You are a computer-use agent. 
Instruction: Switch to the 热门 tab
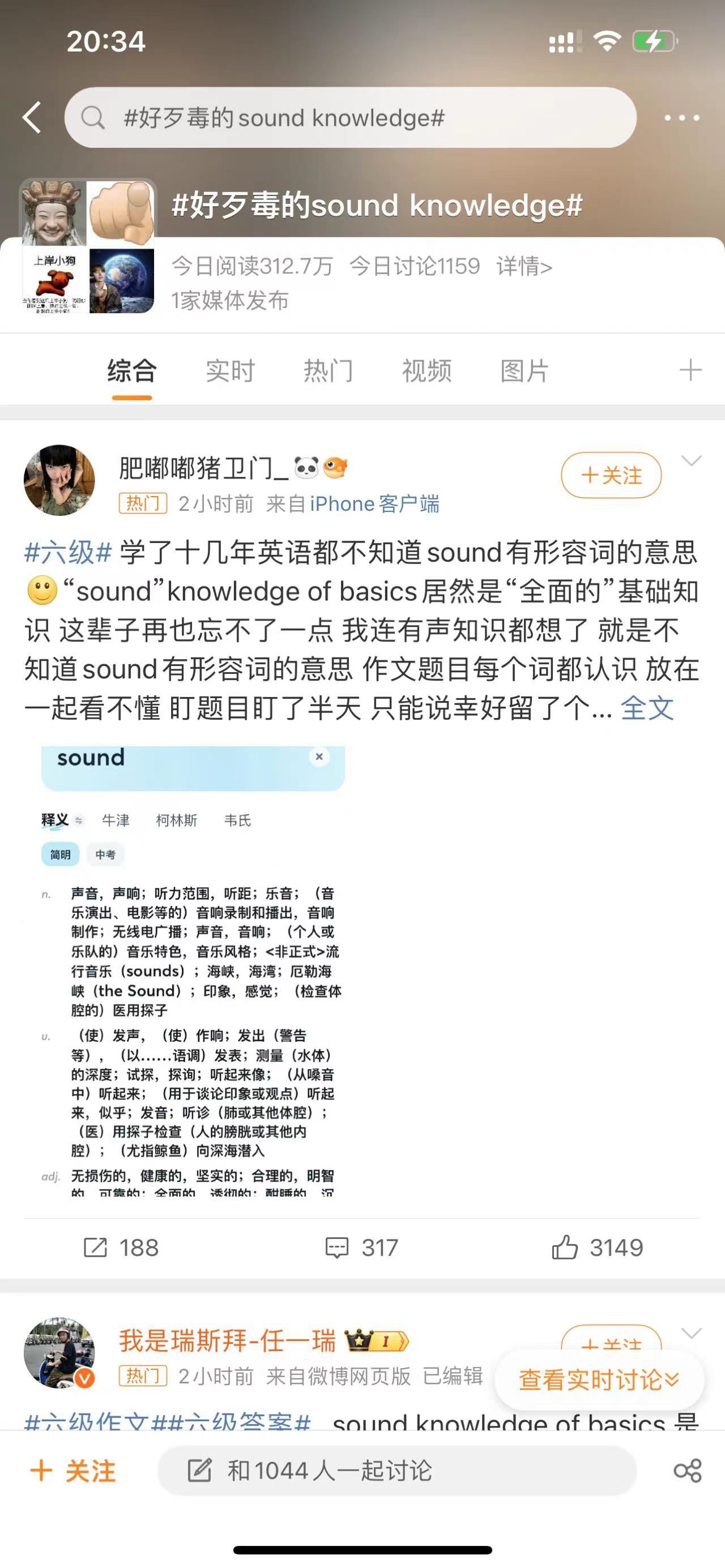[x=328, y=371]
